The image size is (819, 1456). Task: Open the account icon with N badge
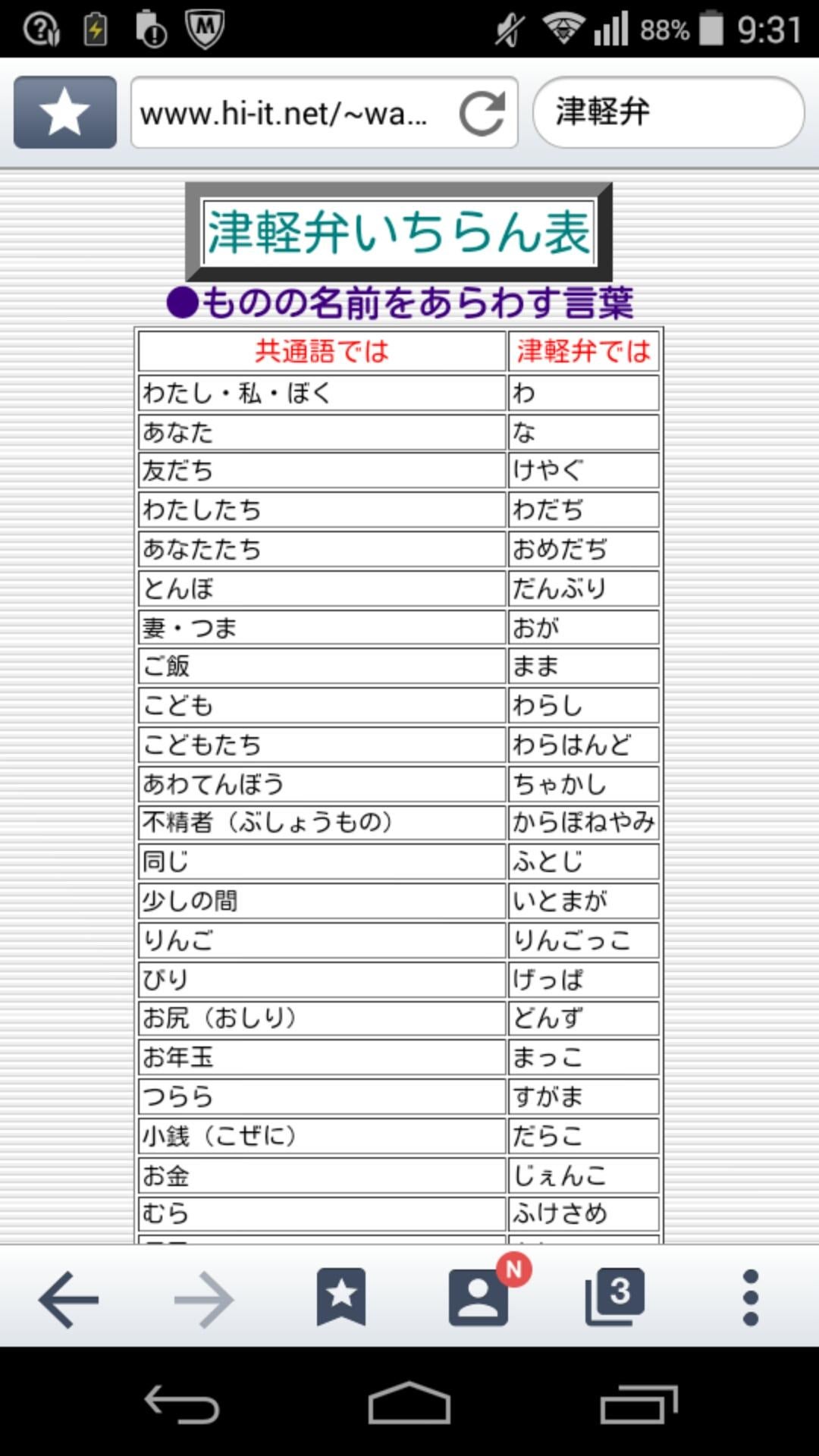tap(479, 1298)
